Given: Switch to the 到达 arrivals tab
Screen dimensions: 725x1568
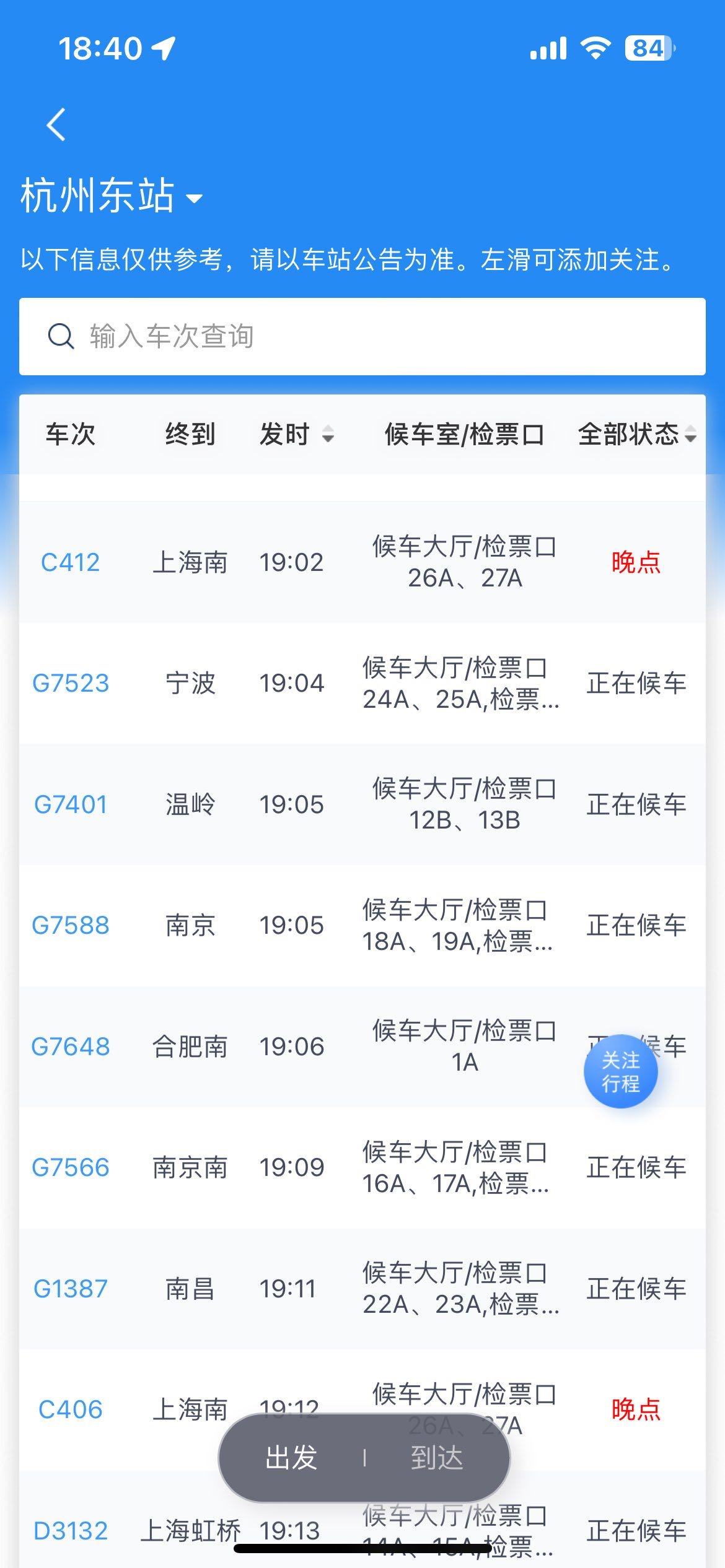Looking at the screenshot, I should [x=437, y=1458].
